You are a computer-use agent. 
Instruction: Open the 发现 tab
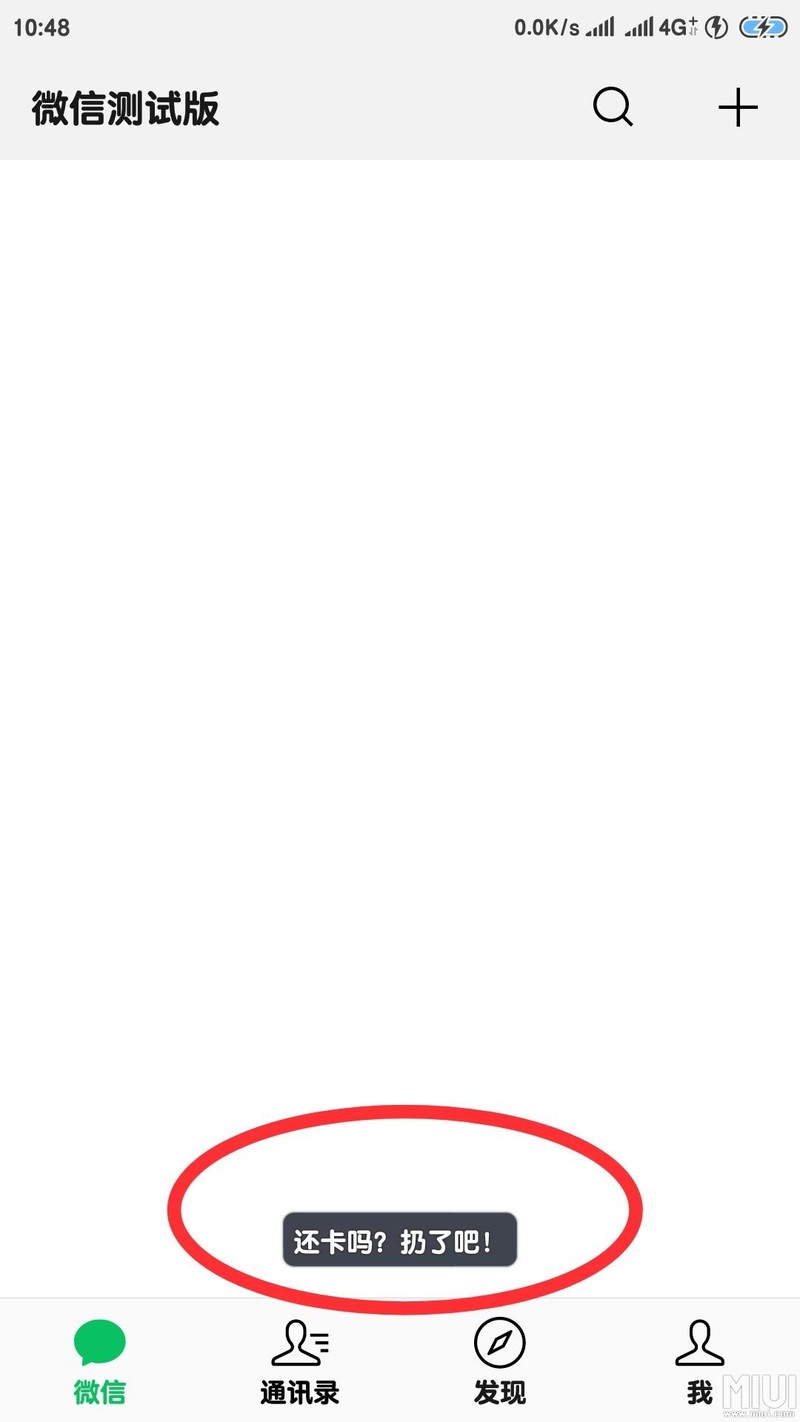coord(499,1360)
